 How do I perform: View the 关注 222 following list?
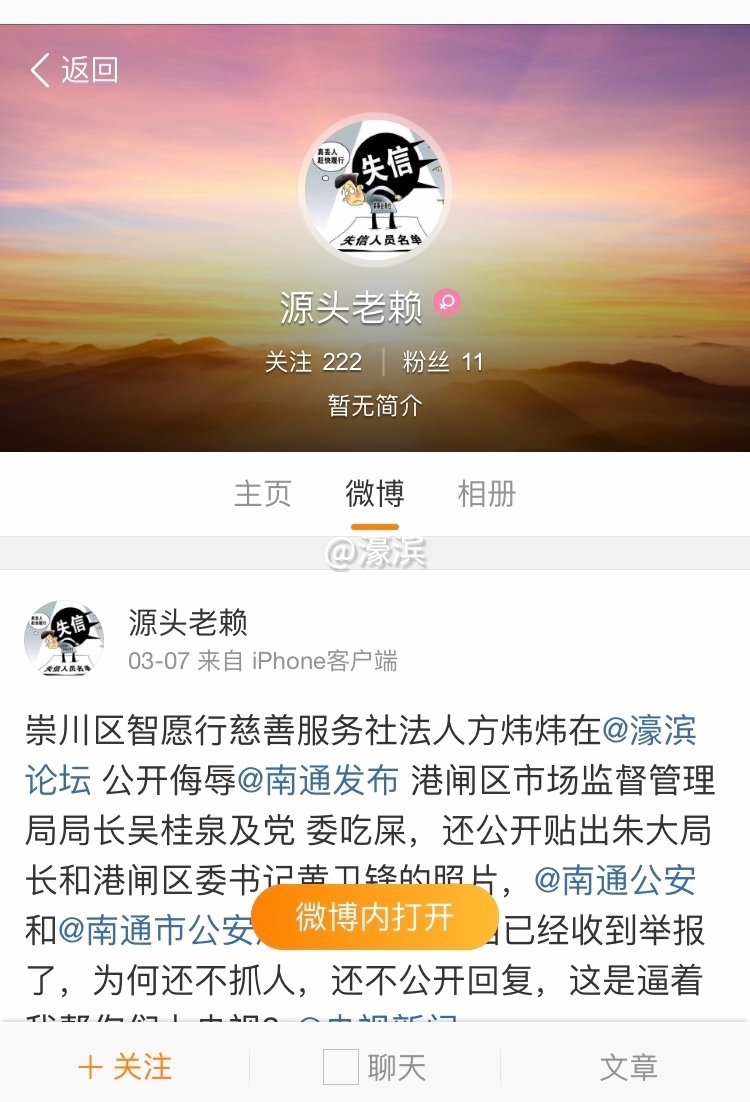point(313,361)
